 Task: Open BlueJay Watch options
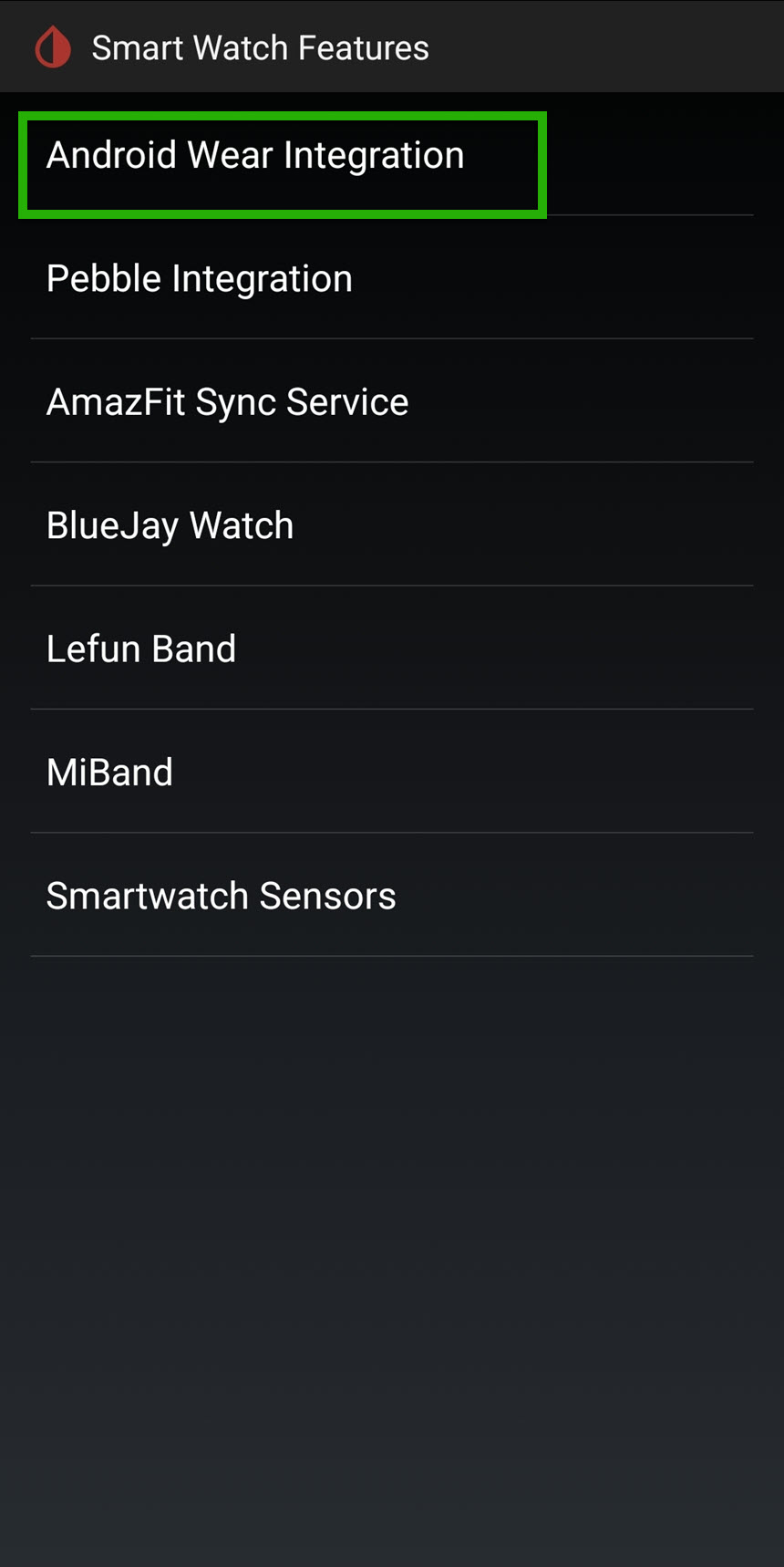coord(170,525)
